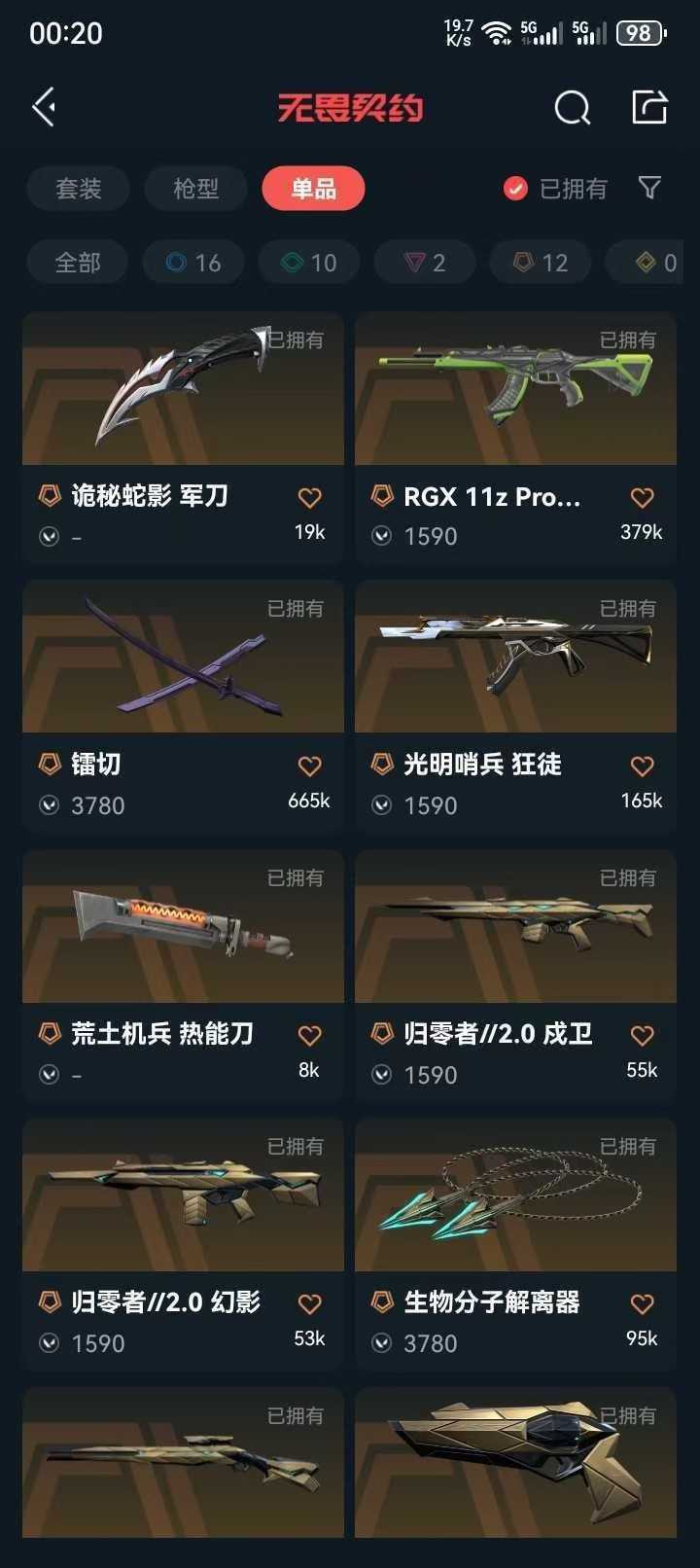Tap the search icon
The width and height of the screenshot is (700, 1568).
(x=573, y=108)
